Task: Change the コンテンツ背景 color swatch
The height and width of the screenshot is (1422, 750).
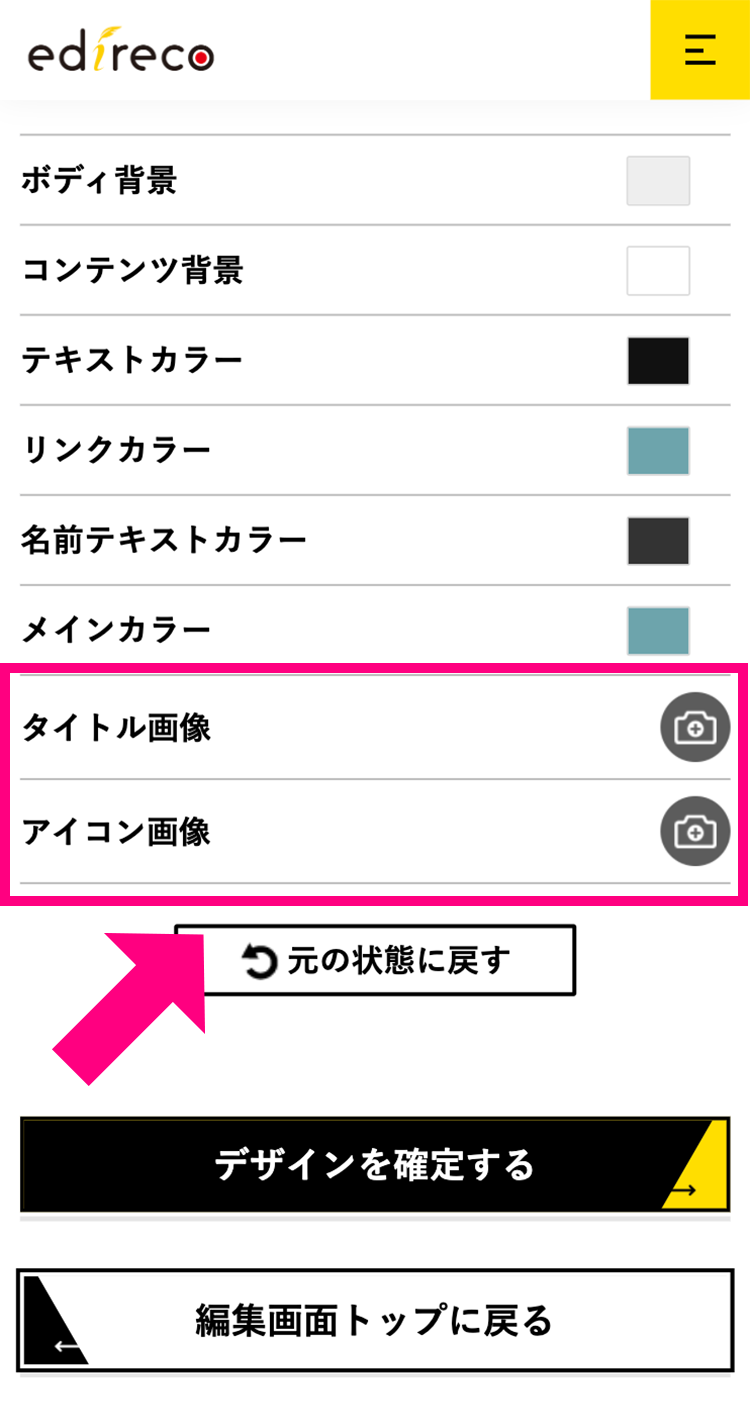Action: (658, 271)
